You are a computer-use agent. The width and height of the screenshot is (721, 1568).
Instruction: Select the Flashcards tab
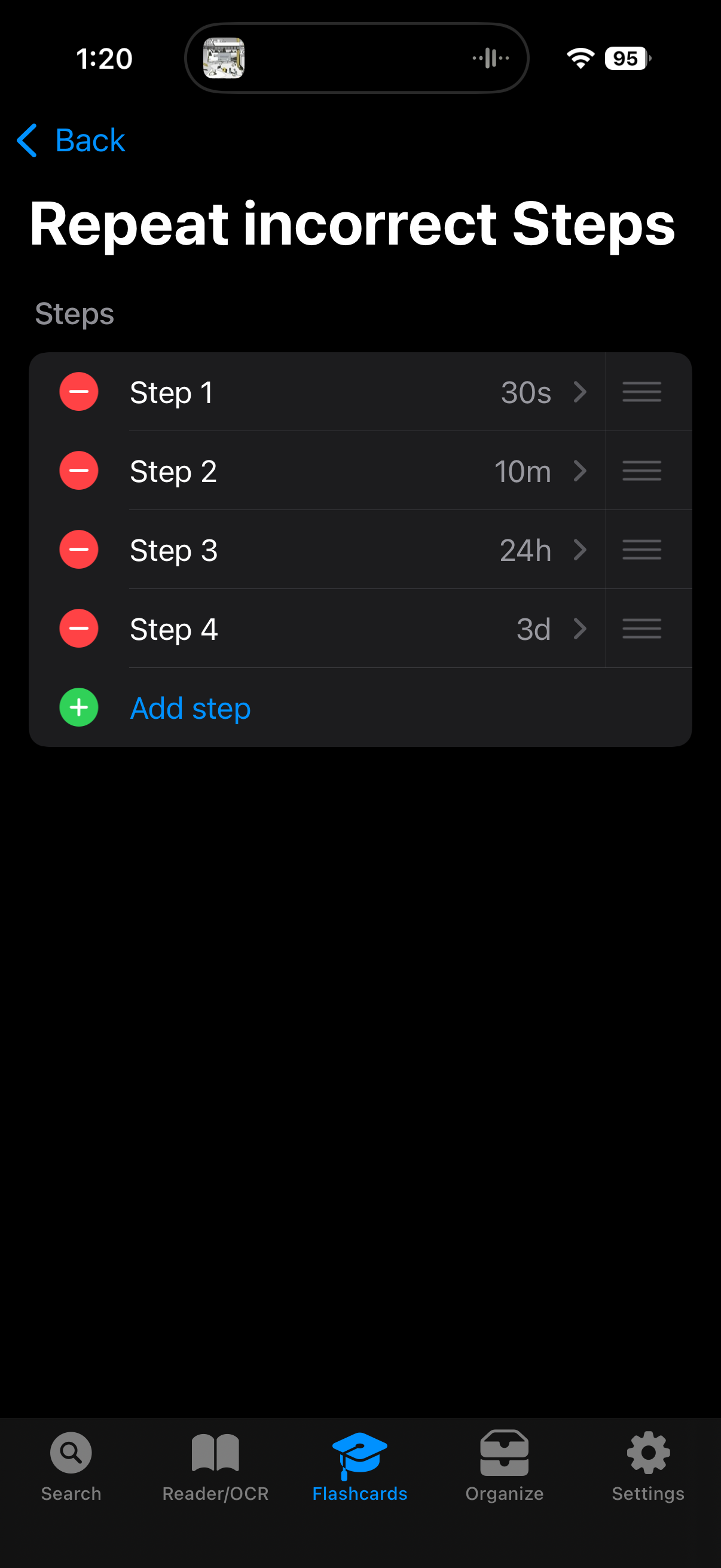click(x=359, y=1466)
